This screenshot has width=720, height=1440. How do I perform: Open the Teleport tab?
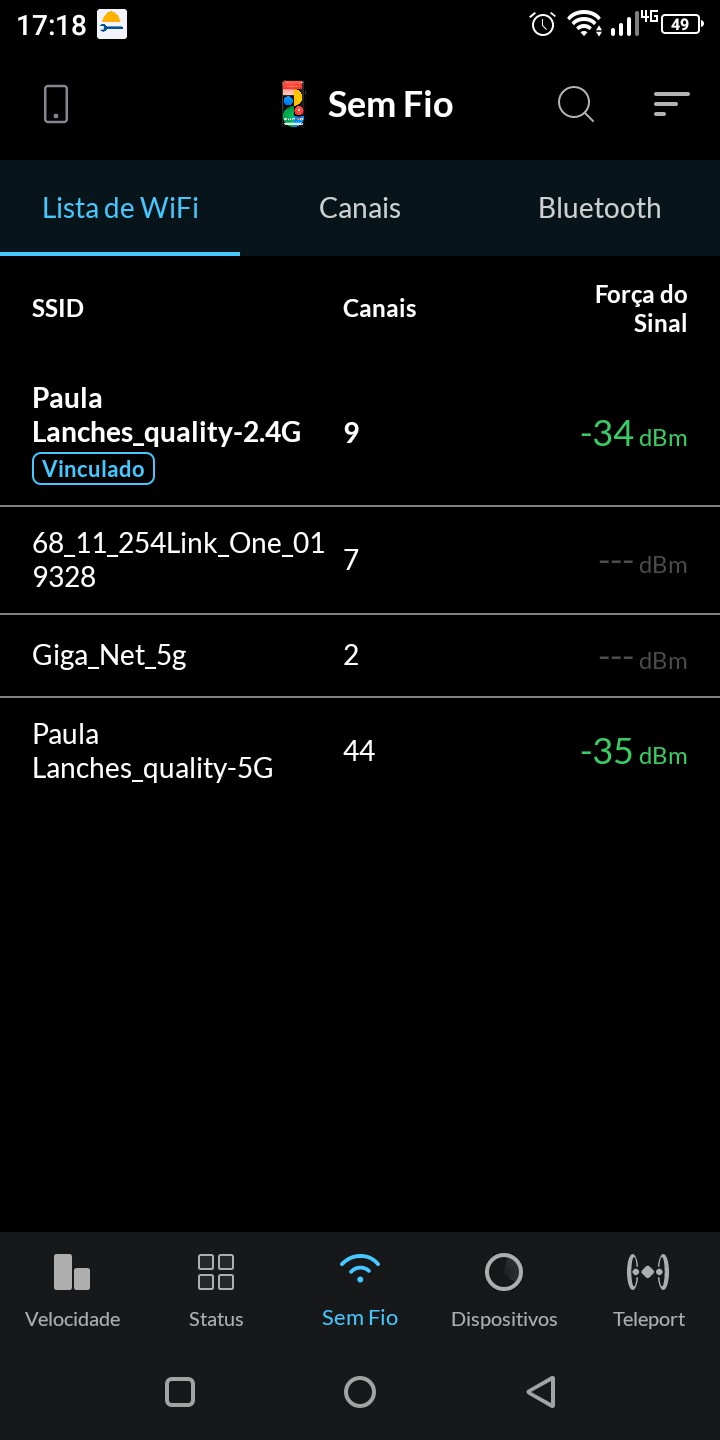pyautogui.click(x=648, y=1290)
